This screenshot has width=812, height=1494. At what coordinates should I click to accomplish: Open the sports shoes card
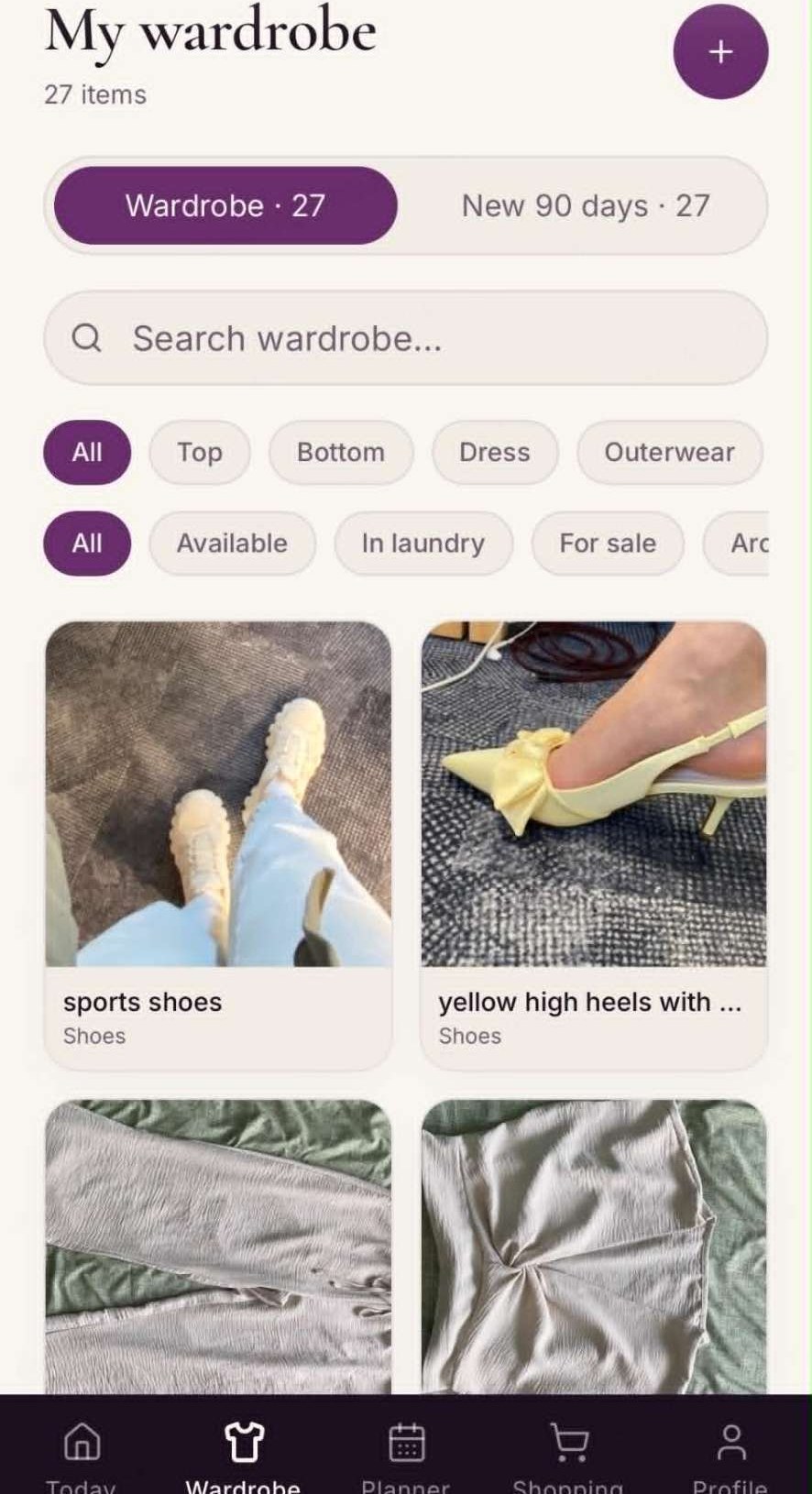pos(218,845)
